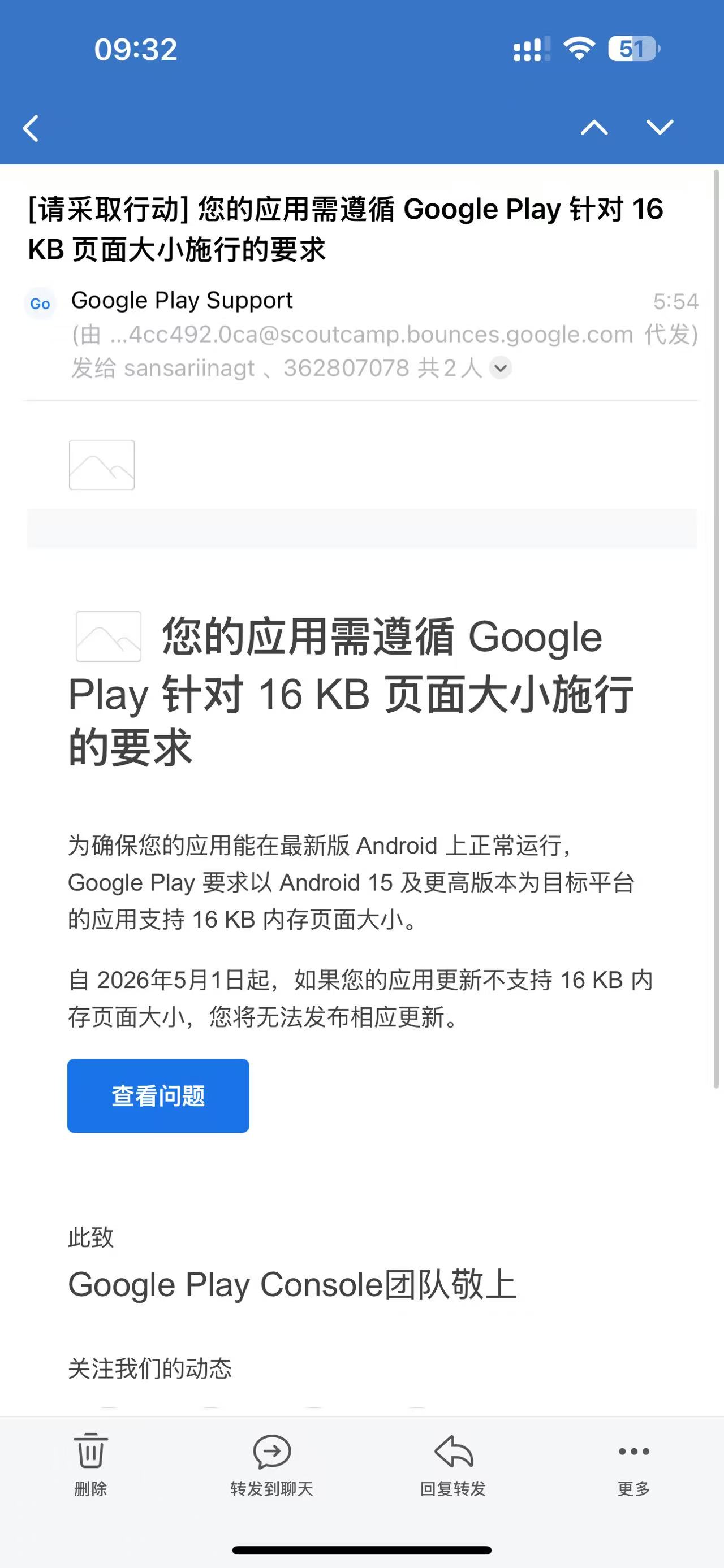Jump to the previous email
This screenshot has width=724, height=1568.
594,127
